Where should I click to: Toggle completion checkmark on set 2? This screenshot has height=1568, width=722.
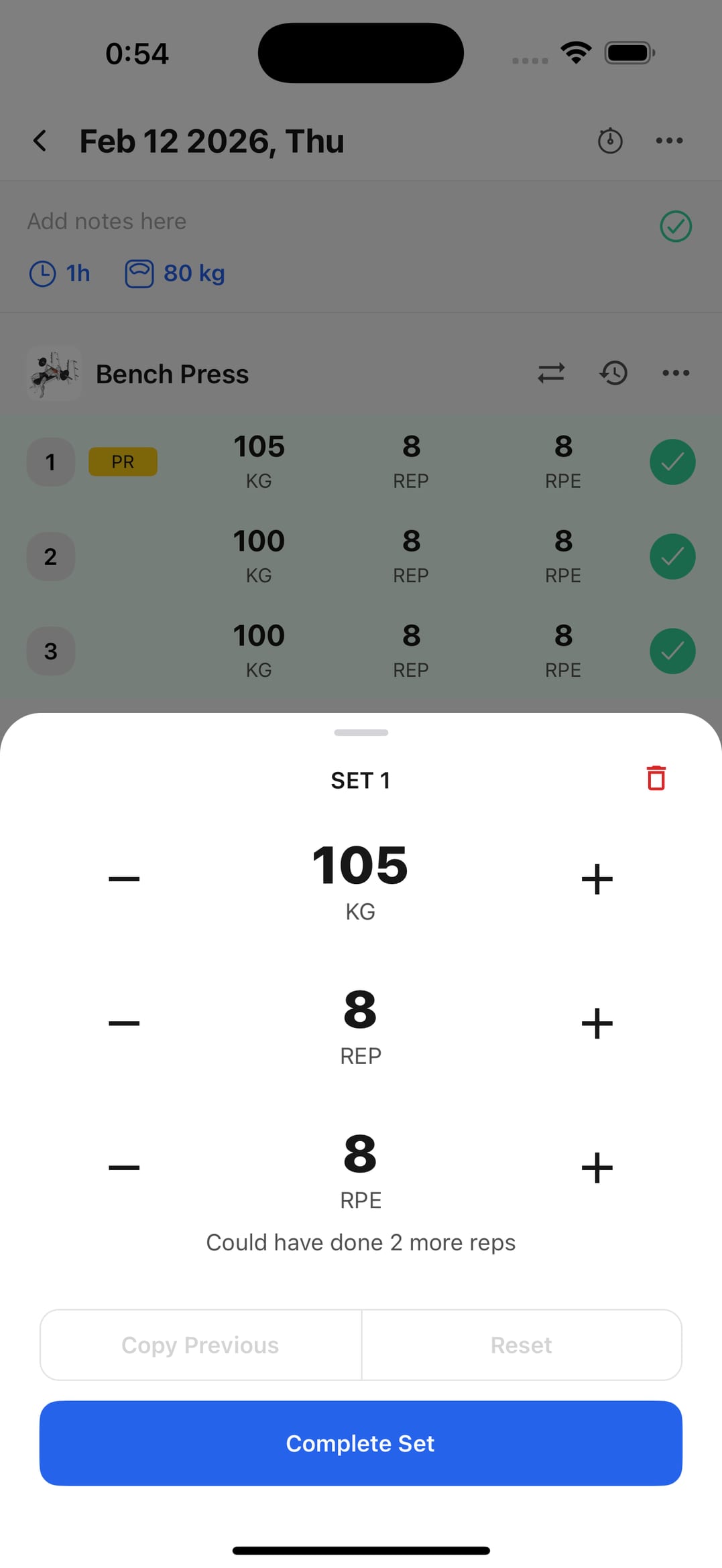[672, 556]
